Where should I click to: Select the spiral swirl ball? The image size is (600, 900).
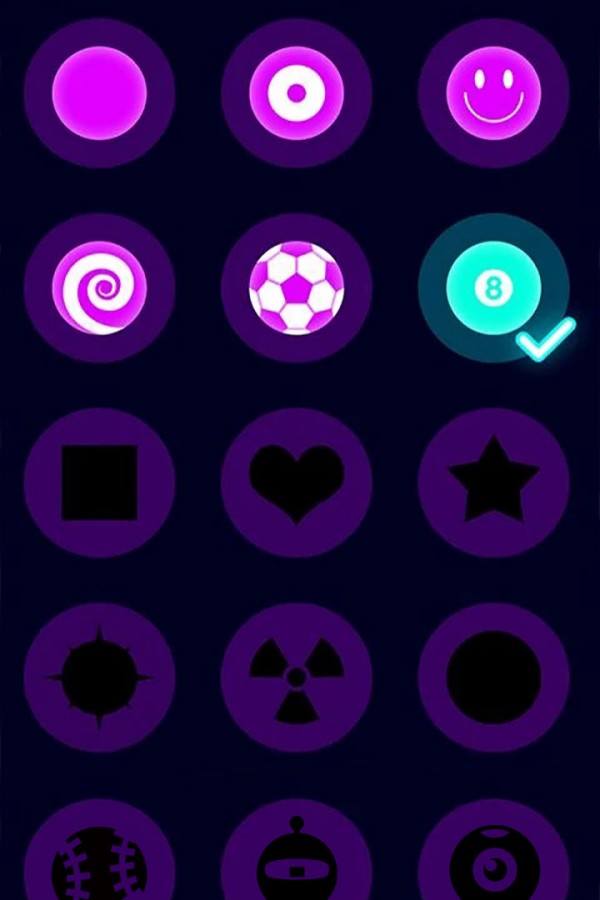click(x=99, y=289)
